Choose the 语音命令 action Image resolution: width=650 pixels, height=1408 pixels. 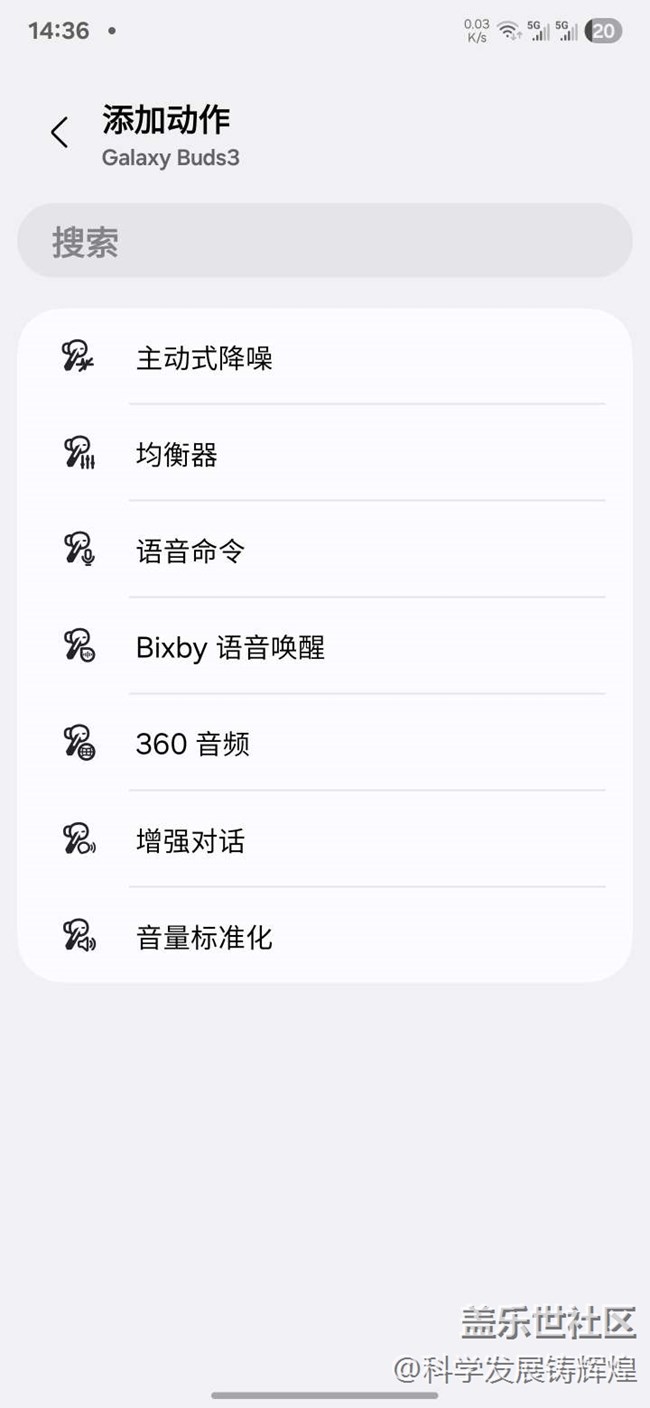(x=325, y=551)
